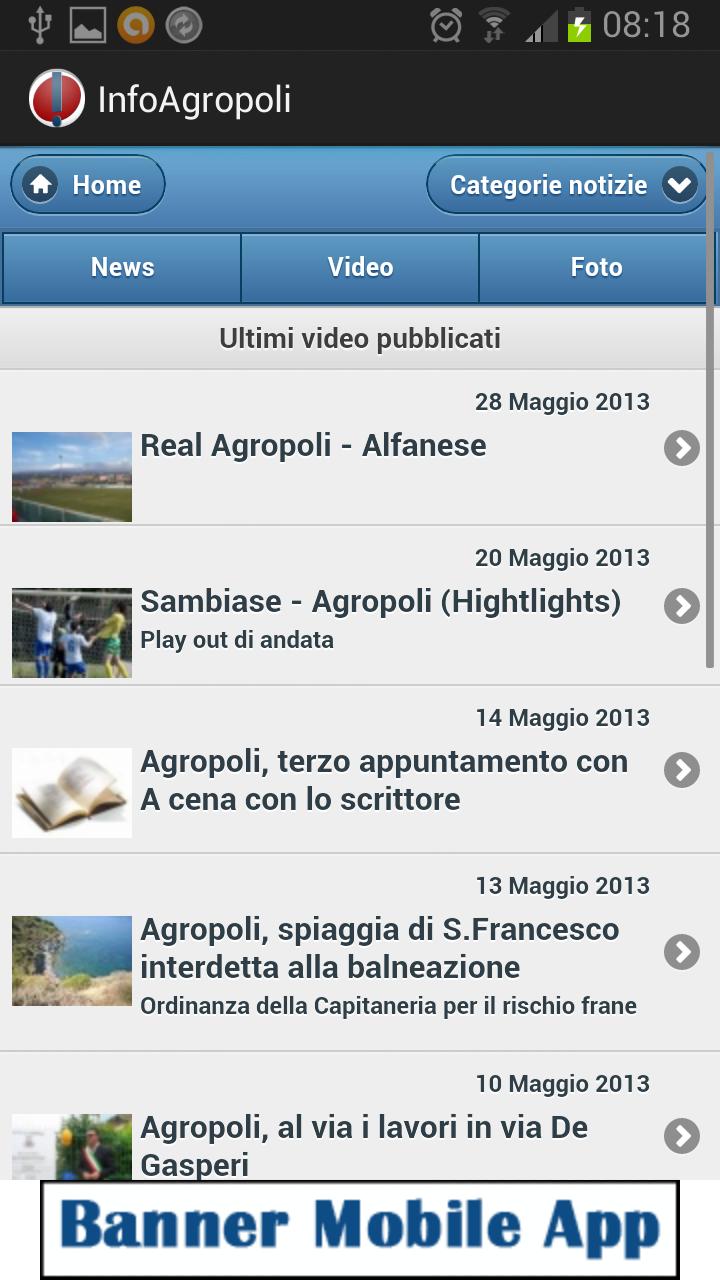This screenshot has height=1280, width=720.
Task: Tap the battery charging indicator
Action: 580,25
